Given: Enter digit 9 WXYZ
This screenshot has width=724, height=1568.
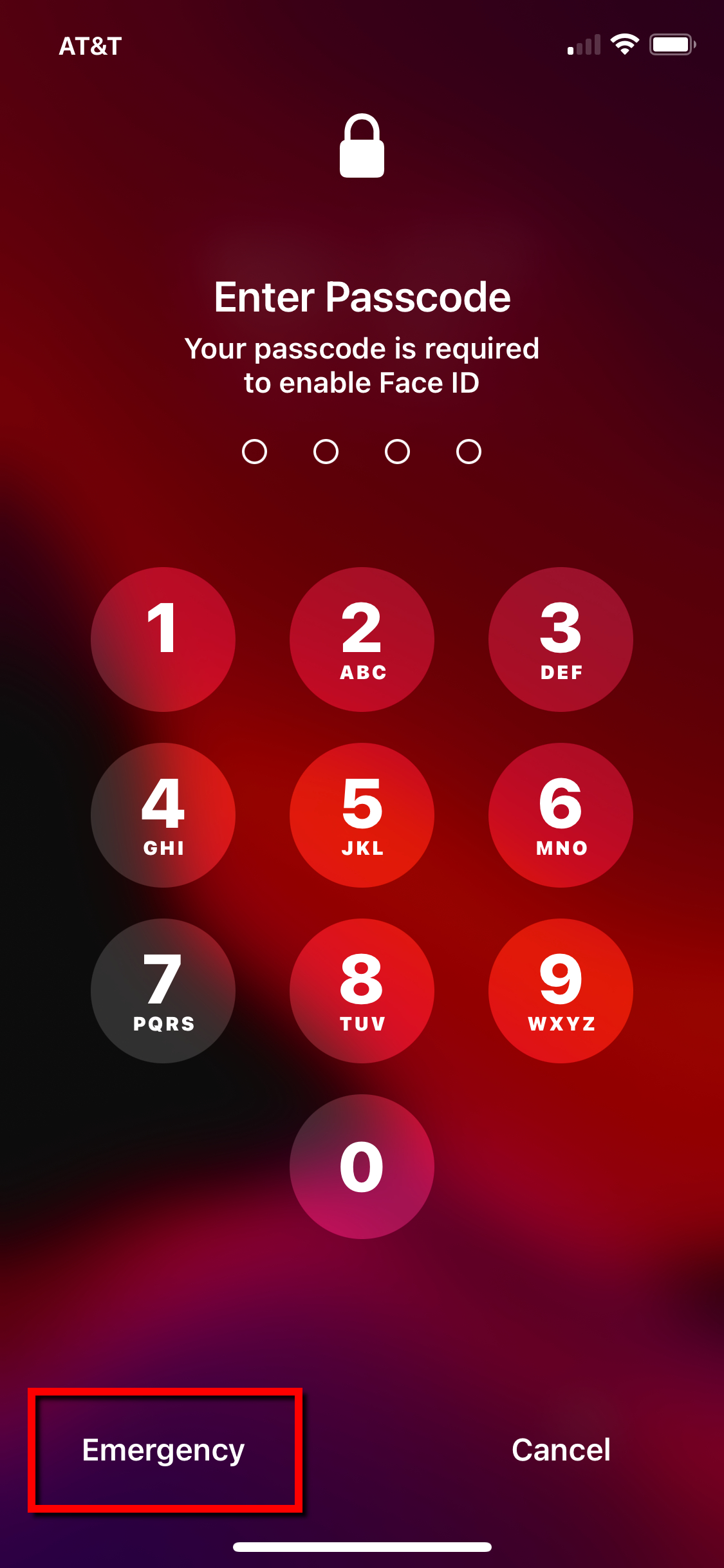Looking at the screenshot, I should pos(561,991).
